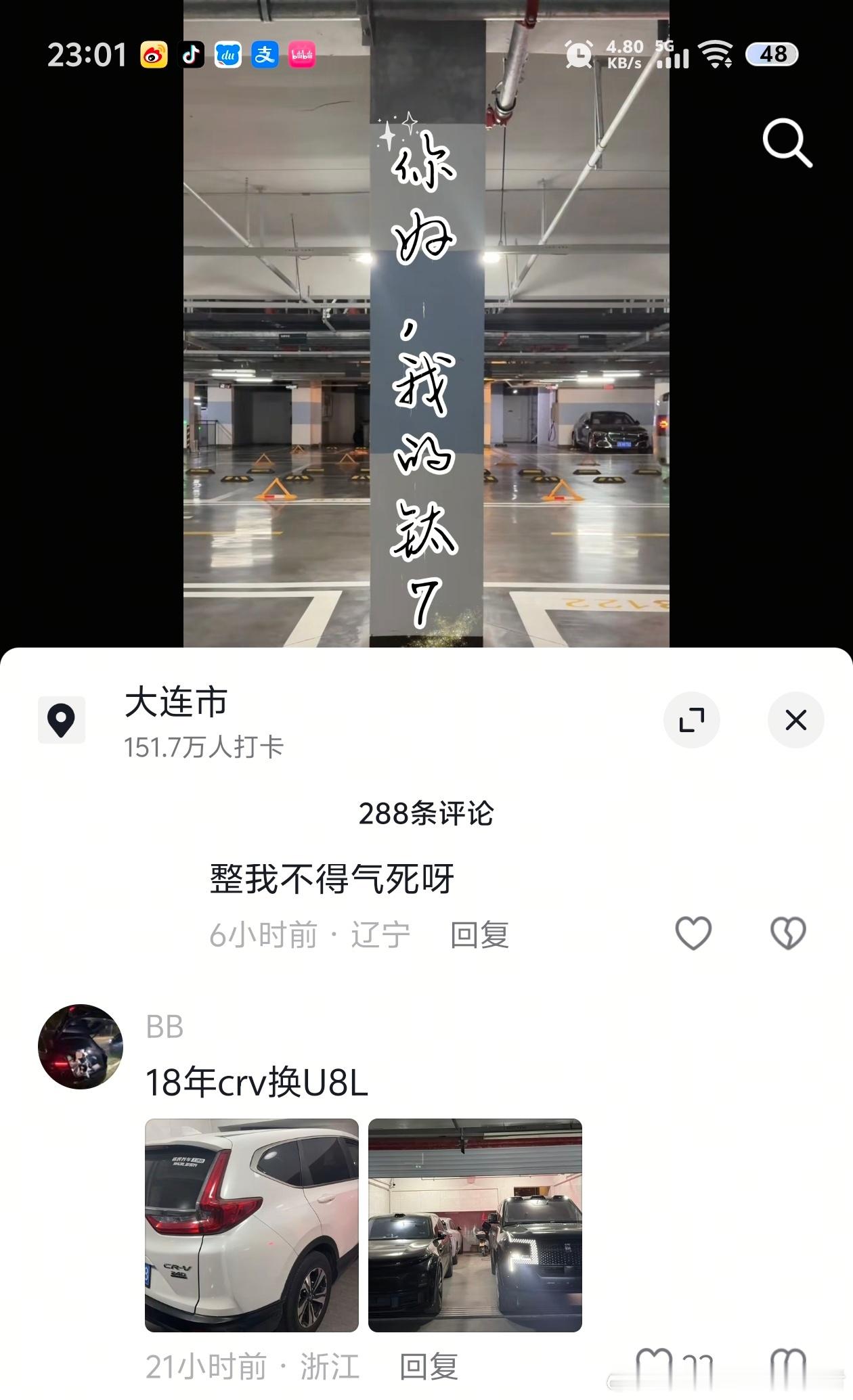The width and height of the screenshot is (853, 1400).
Task: Expand the 大连市 location panel to fullscreen
Action: click(x=692, y=721)
